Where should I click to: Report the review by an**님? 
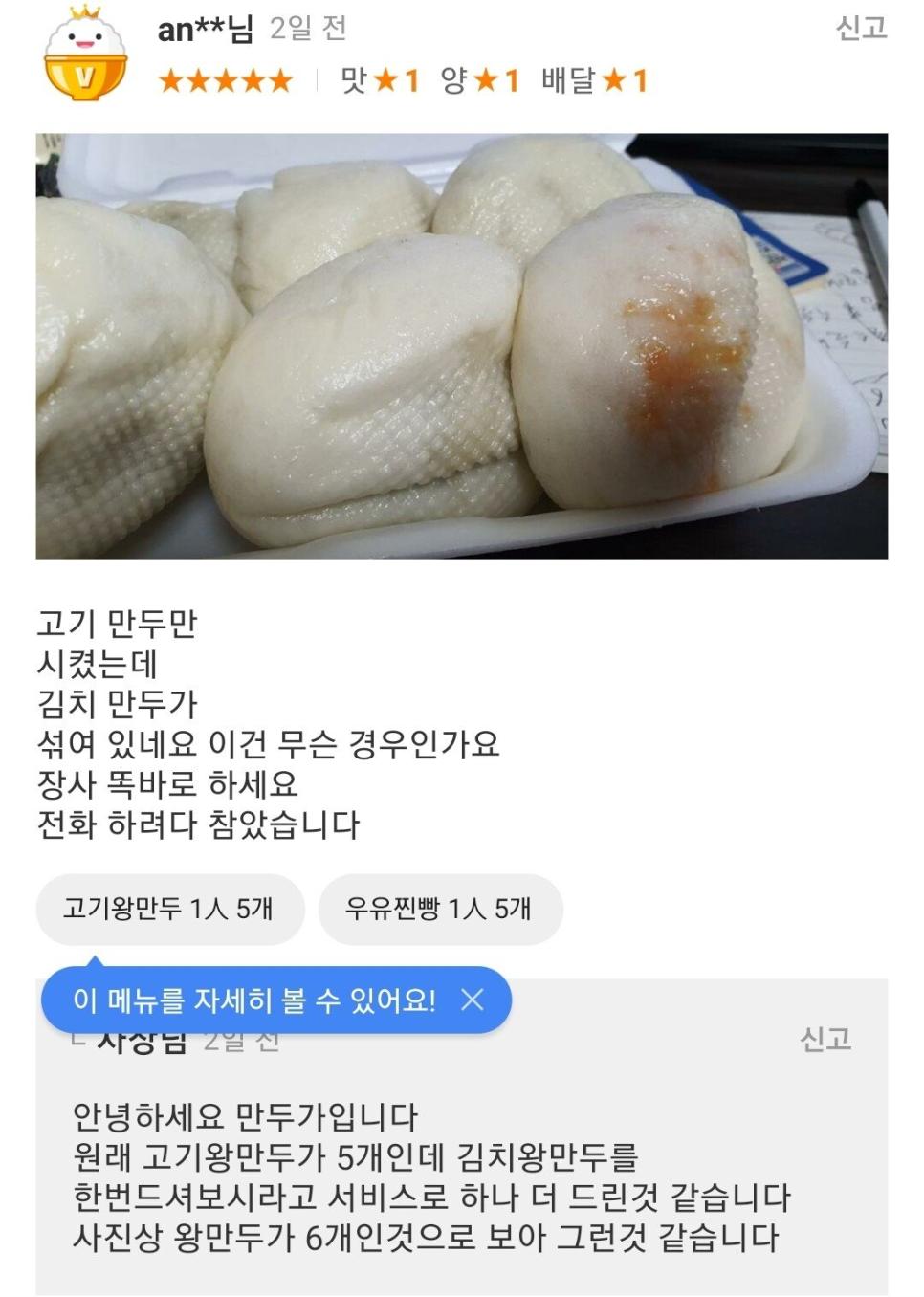[x=861, y=29]
